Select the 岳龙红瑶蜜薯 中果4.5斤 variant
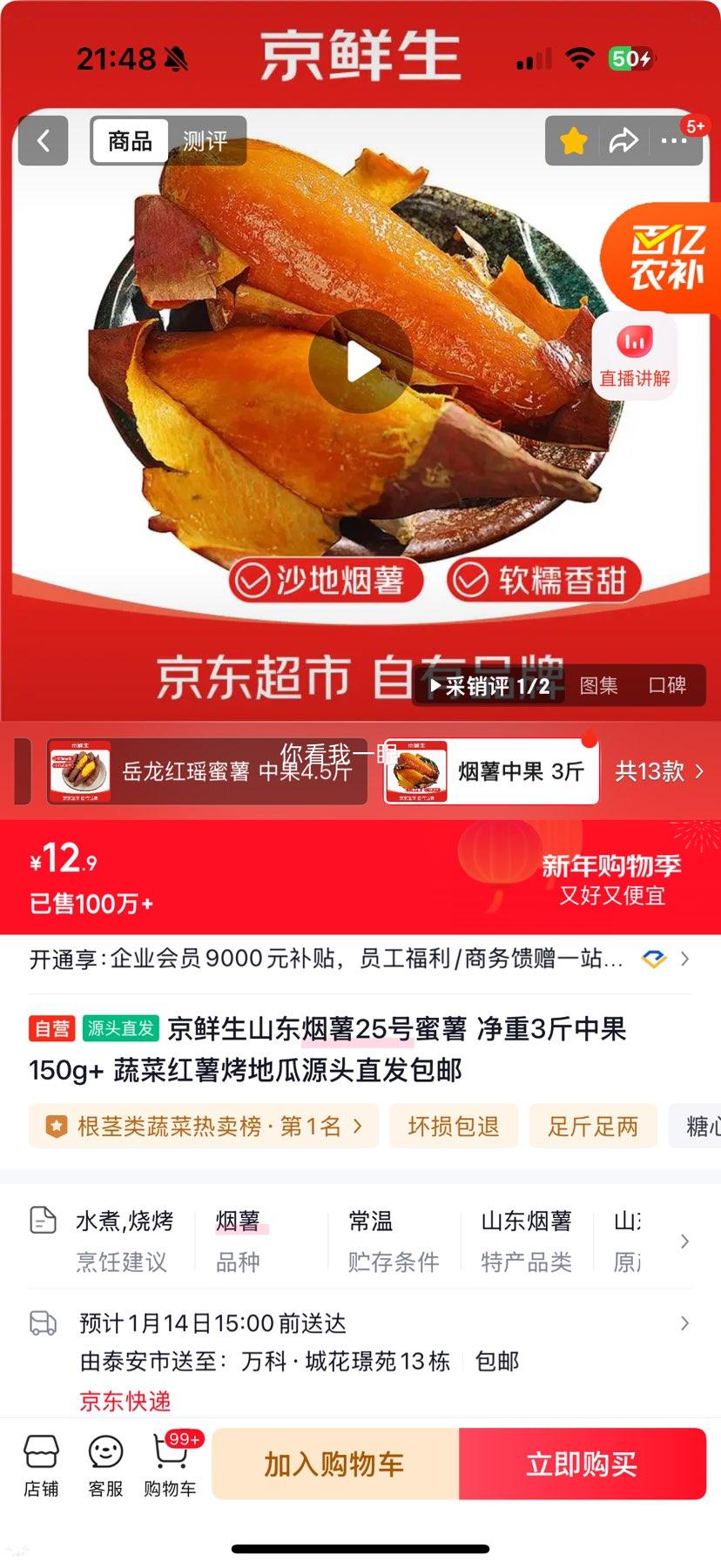Viewport: 721px width, 1568px height. tap(206, 771)
